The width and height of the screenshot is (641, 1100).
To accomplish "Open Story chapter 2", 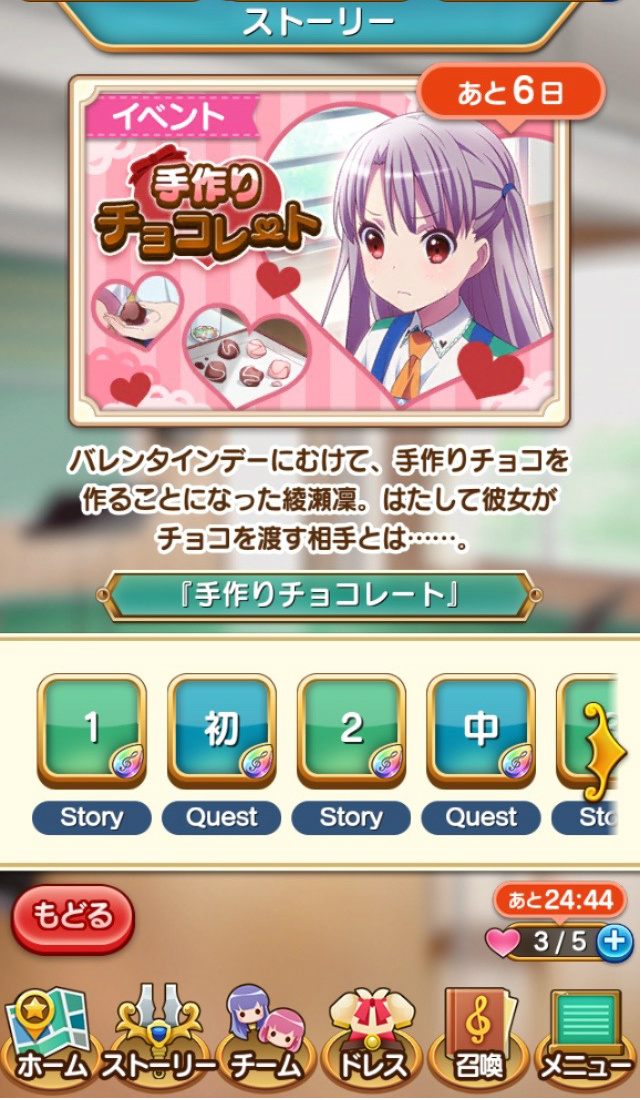I will 351,732.
